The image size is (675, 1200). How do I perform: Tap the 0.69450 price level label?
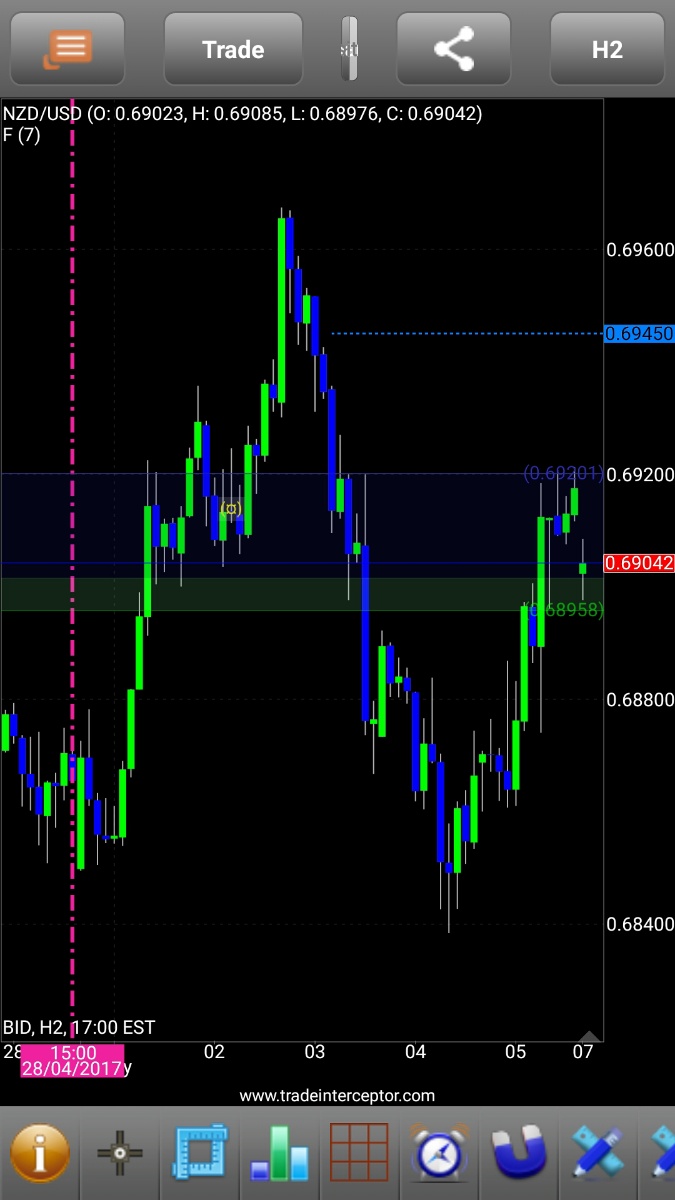pos(639,334)
